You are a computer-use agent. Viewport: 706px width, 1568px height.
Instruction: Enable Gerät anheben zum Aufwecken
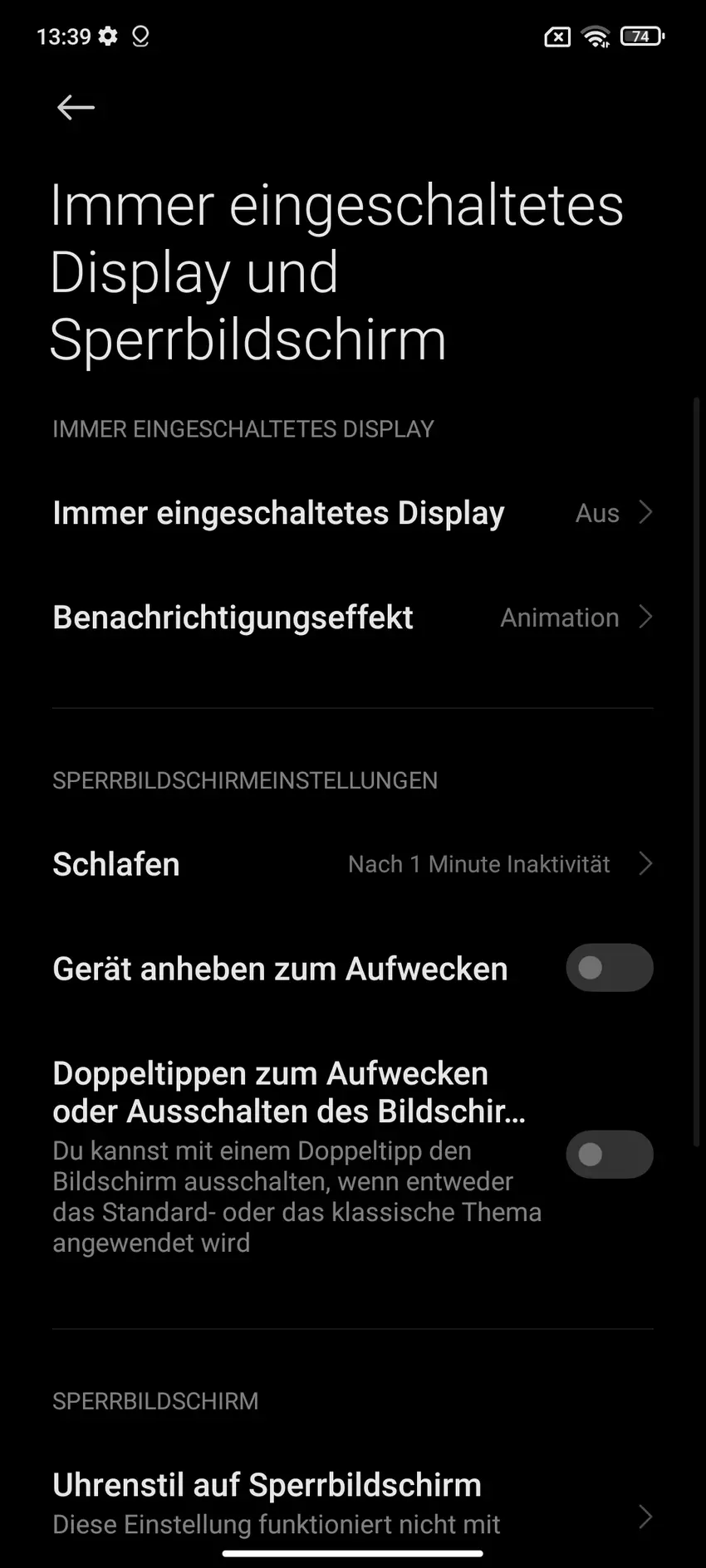tap(609, 968)
